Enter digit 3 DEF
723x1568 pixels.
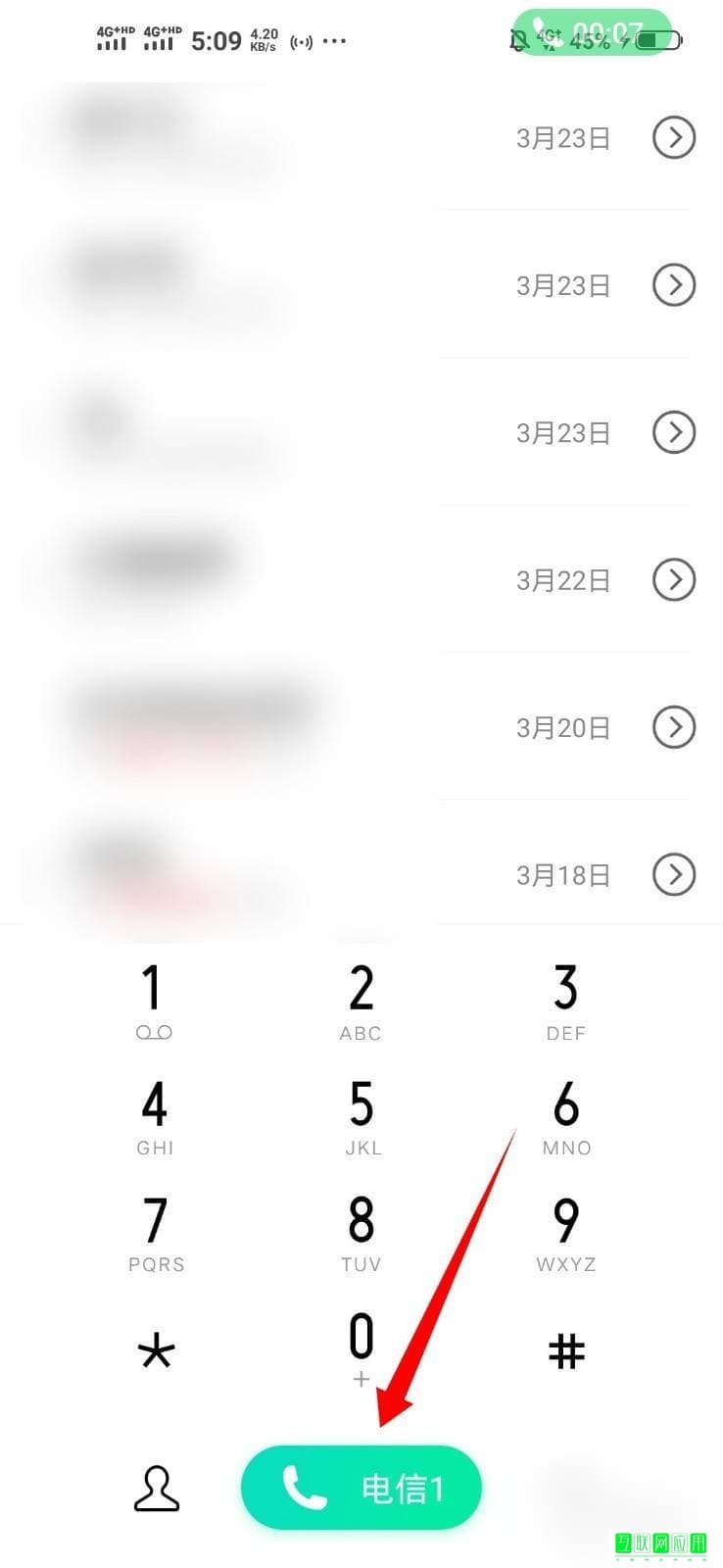(x=565, y=1002)
